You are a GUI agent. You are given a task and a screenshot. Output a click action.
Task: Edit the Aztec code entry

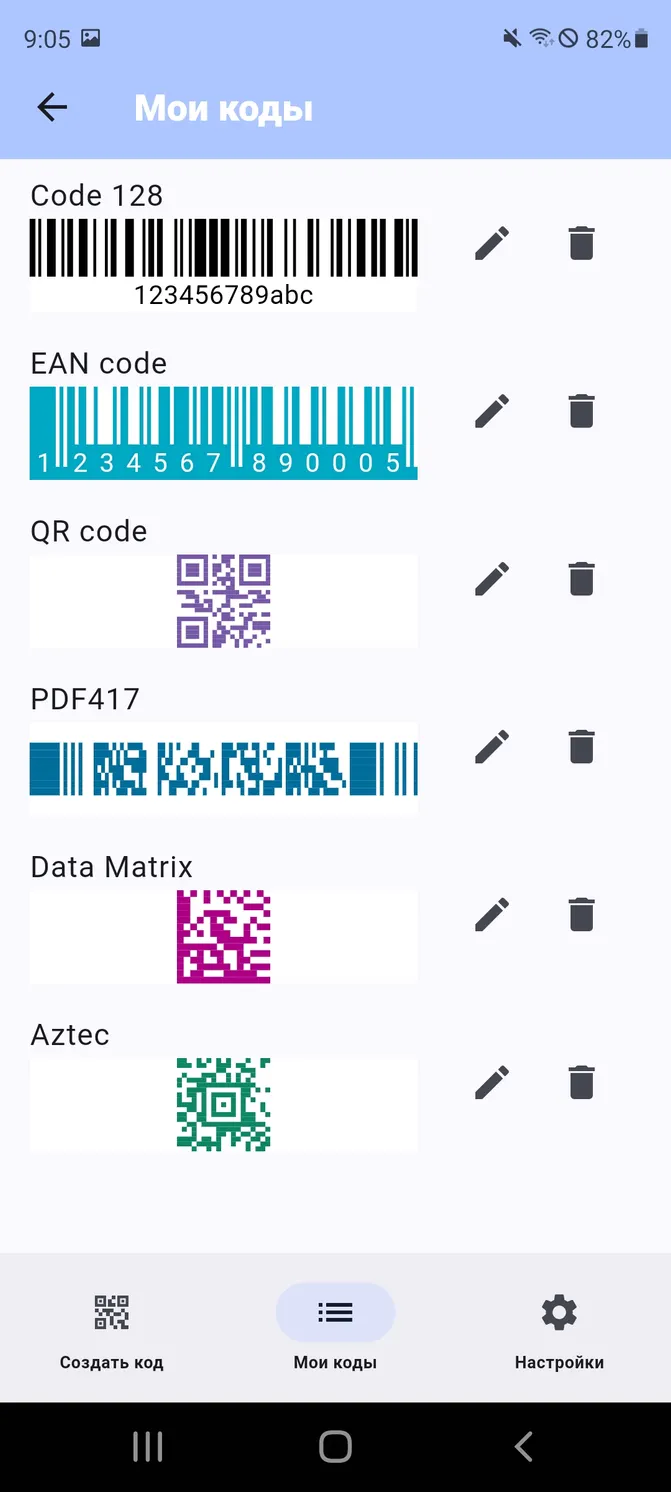click(492, 1083)
